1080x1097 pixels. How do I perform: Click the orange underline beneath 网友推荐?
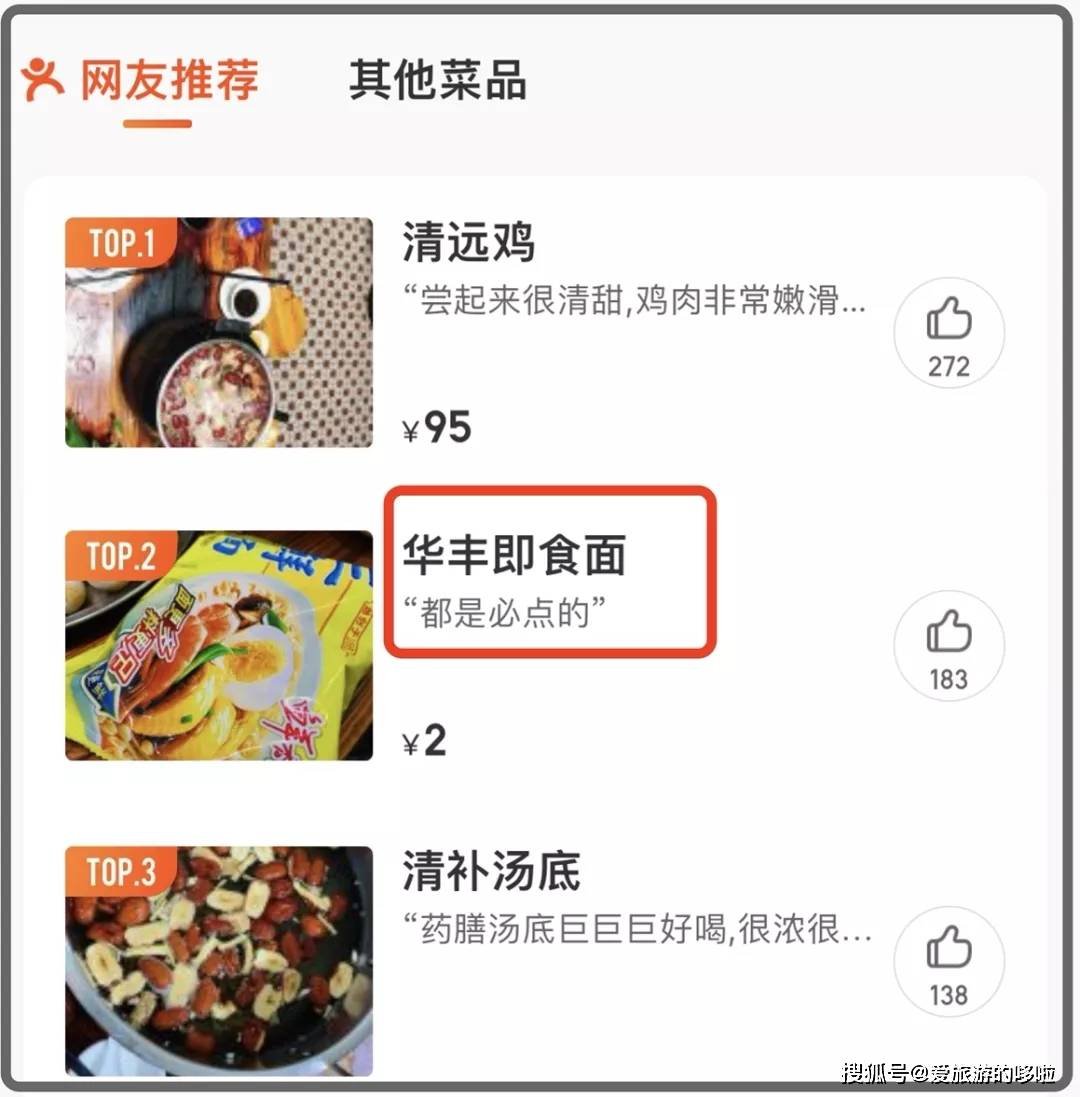[155, 123]
